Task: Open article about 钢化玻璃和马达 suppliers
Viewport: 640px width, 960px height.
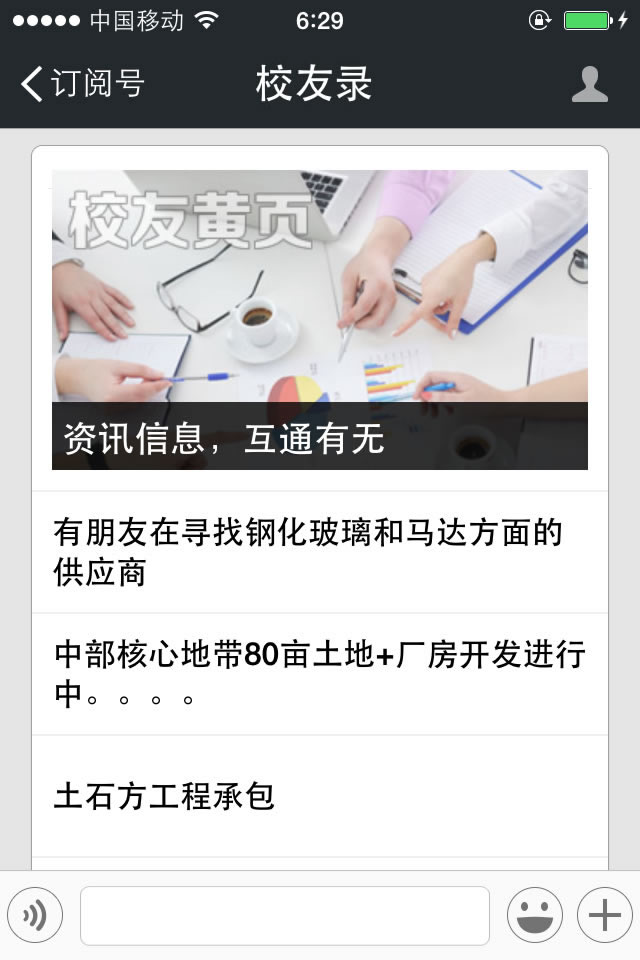Action: tap(320, 552)
